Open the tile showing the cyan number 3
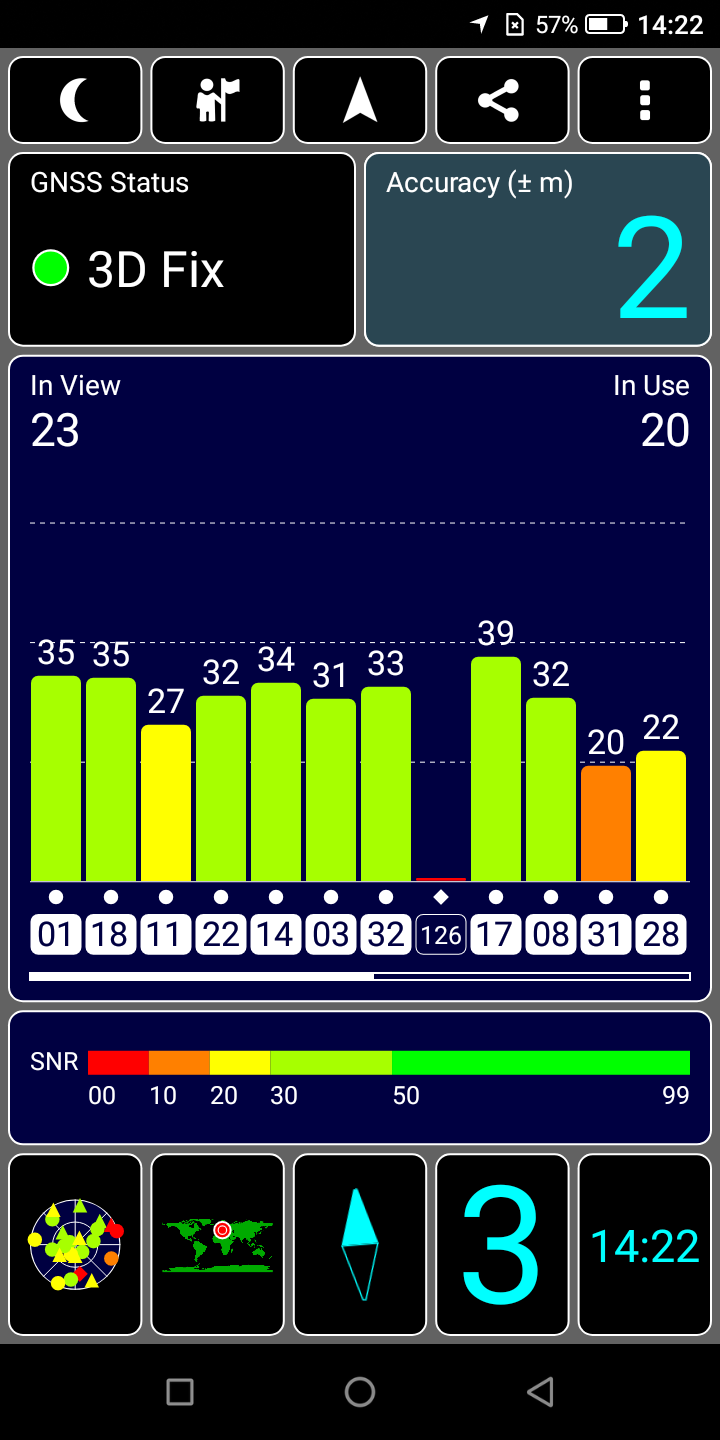 [502, 1244]
